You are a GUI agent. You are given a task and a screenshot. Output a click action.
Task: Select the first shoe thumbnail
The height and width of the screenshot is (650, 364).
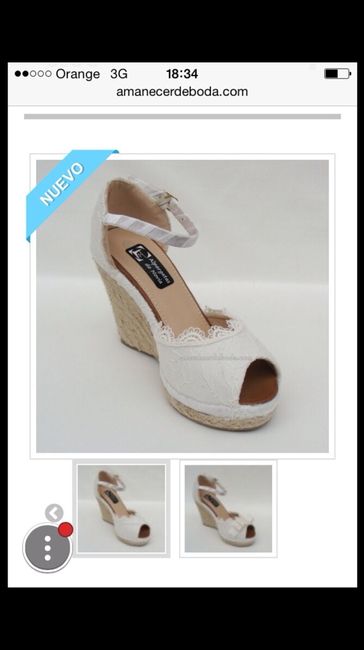tap(121, 508)
